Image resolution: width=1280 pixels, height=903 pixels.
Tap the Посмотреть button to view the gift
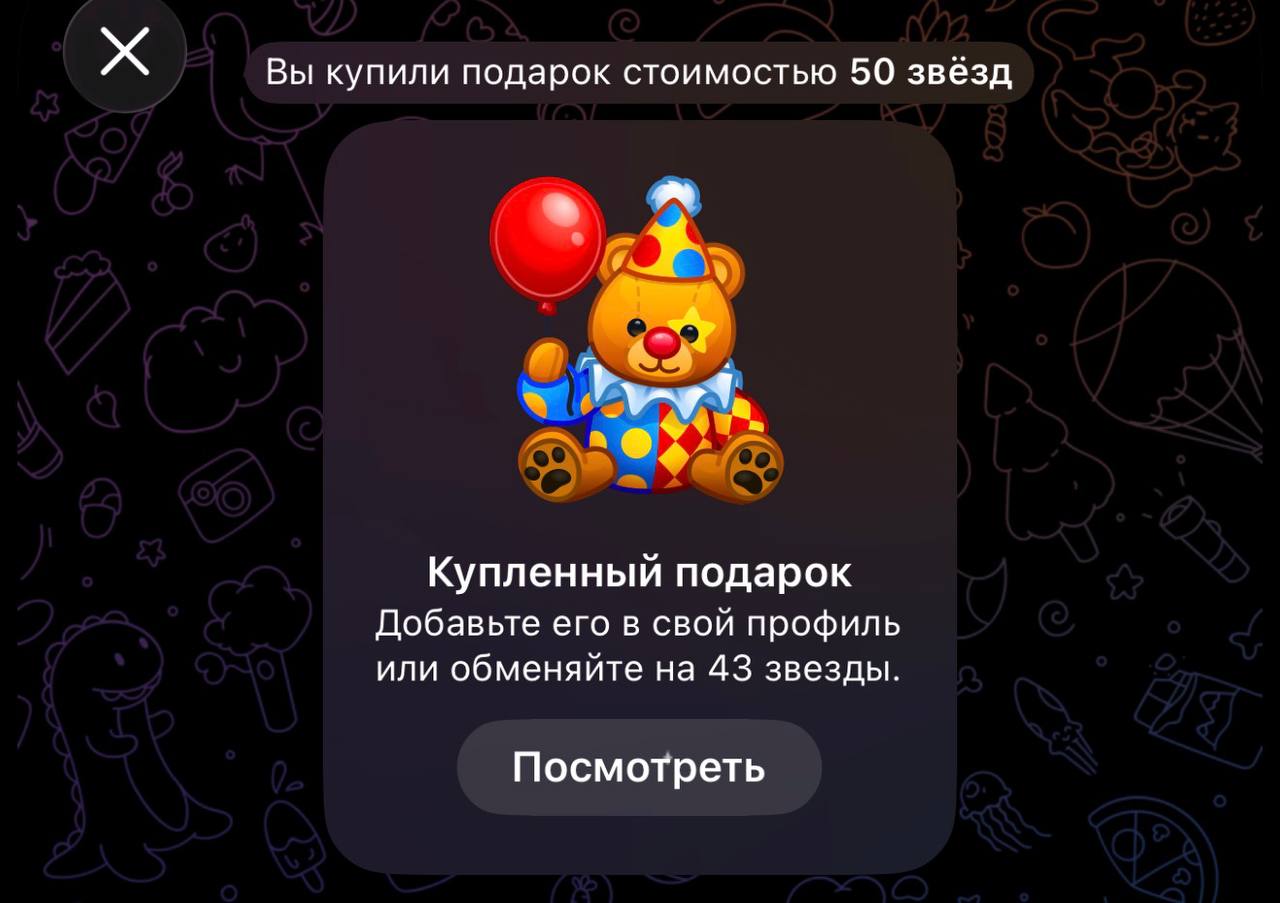pos(639,767)
